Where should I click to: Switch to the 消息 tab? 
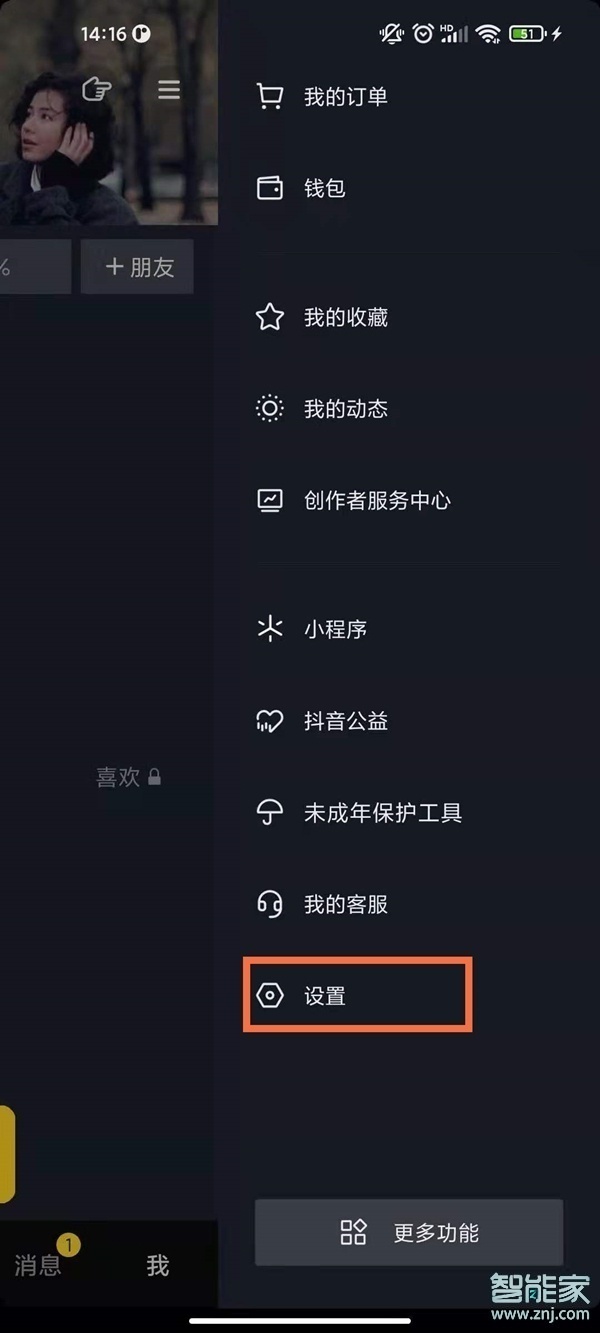click(x=39, y=1265)
